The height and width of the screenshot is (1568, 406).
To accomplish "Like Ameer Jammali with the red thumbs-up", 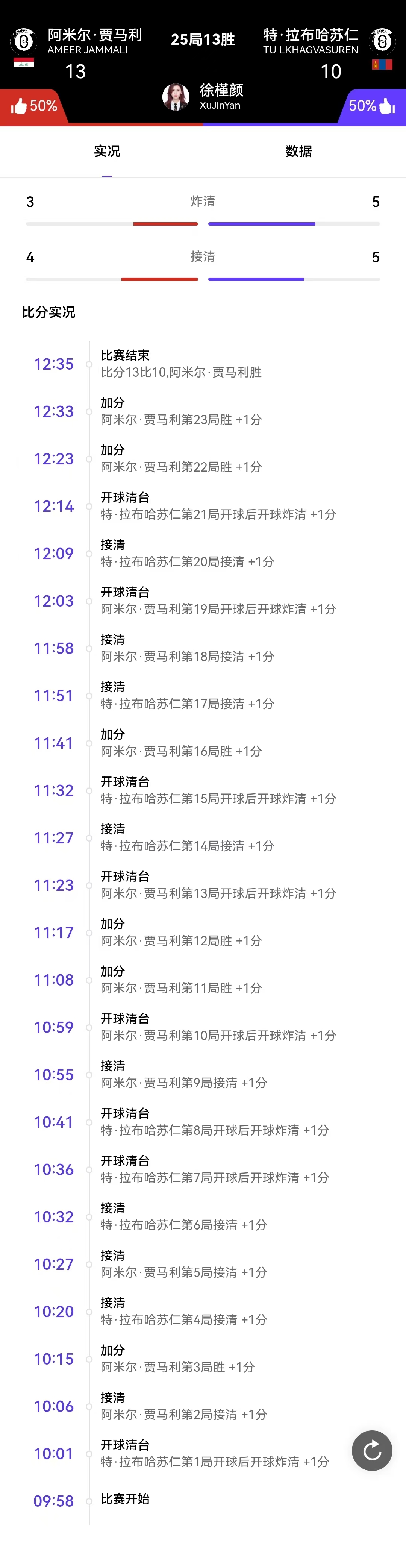I will [20, 106].
